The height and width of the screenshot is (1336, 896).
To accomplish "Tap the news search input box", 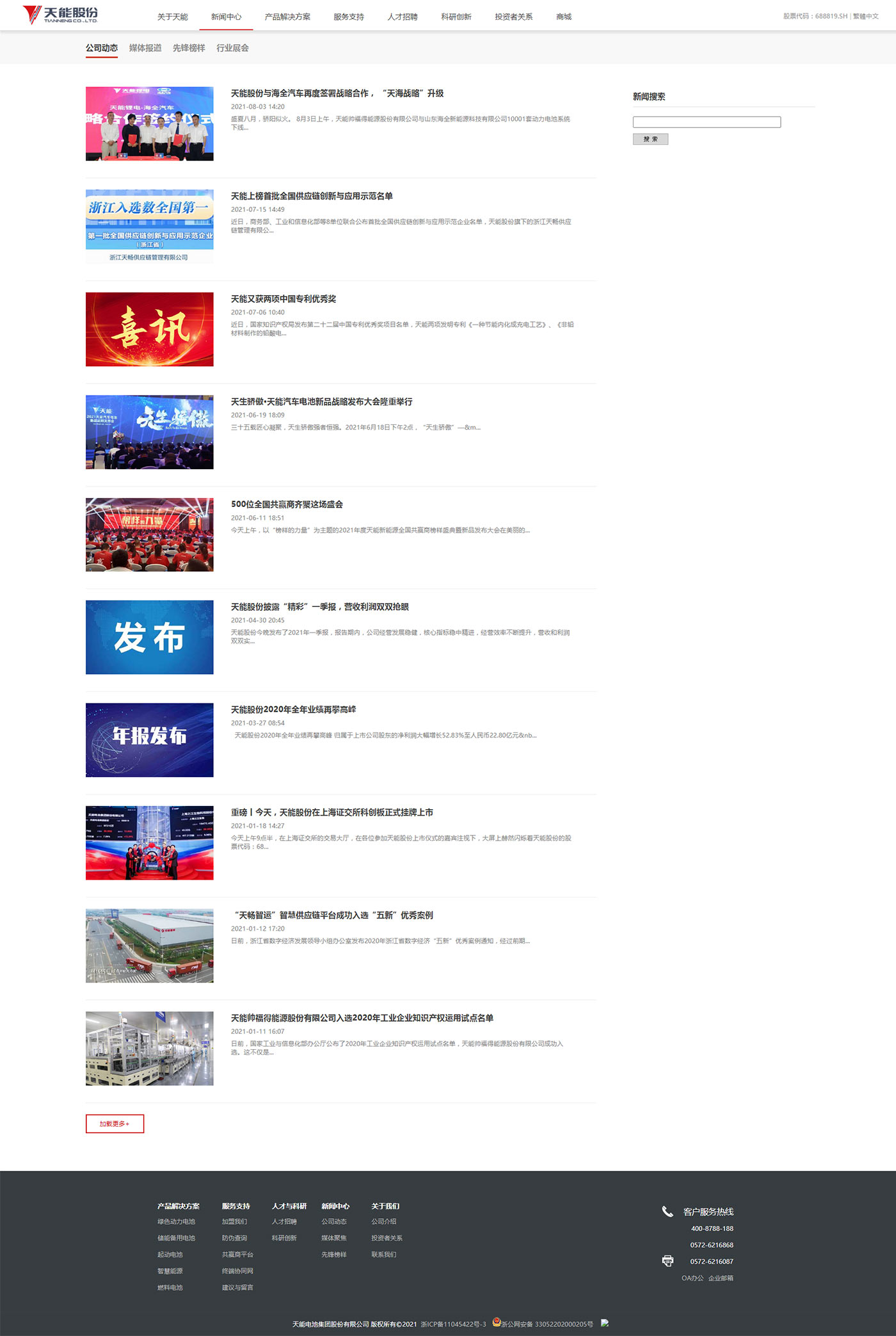I will (707, 122).
